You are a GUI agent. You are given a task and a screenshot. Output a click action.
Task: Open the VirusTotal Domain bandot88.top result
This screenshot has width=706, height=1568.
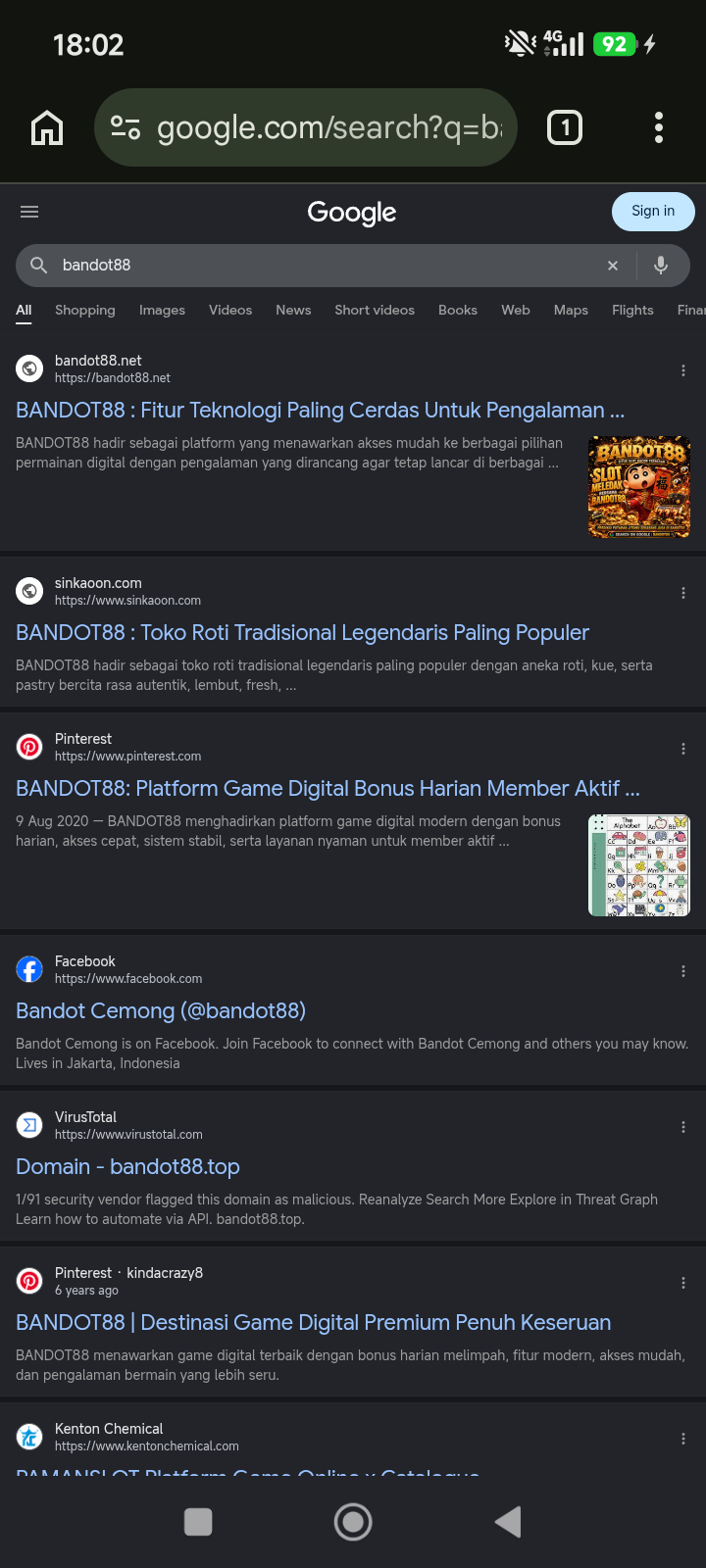tap(127, 1166)
